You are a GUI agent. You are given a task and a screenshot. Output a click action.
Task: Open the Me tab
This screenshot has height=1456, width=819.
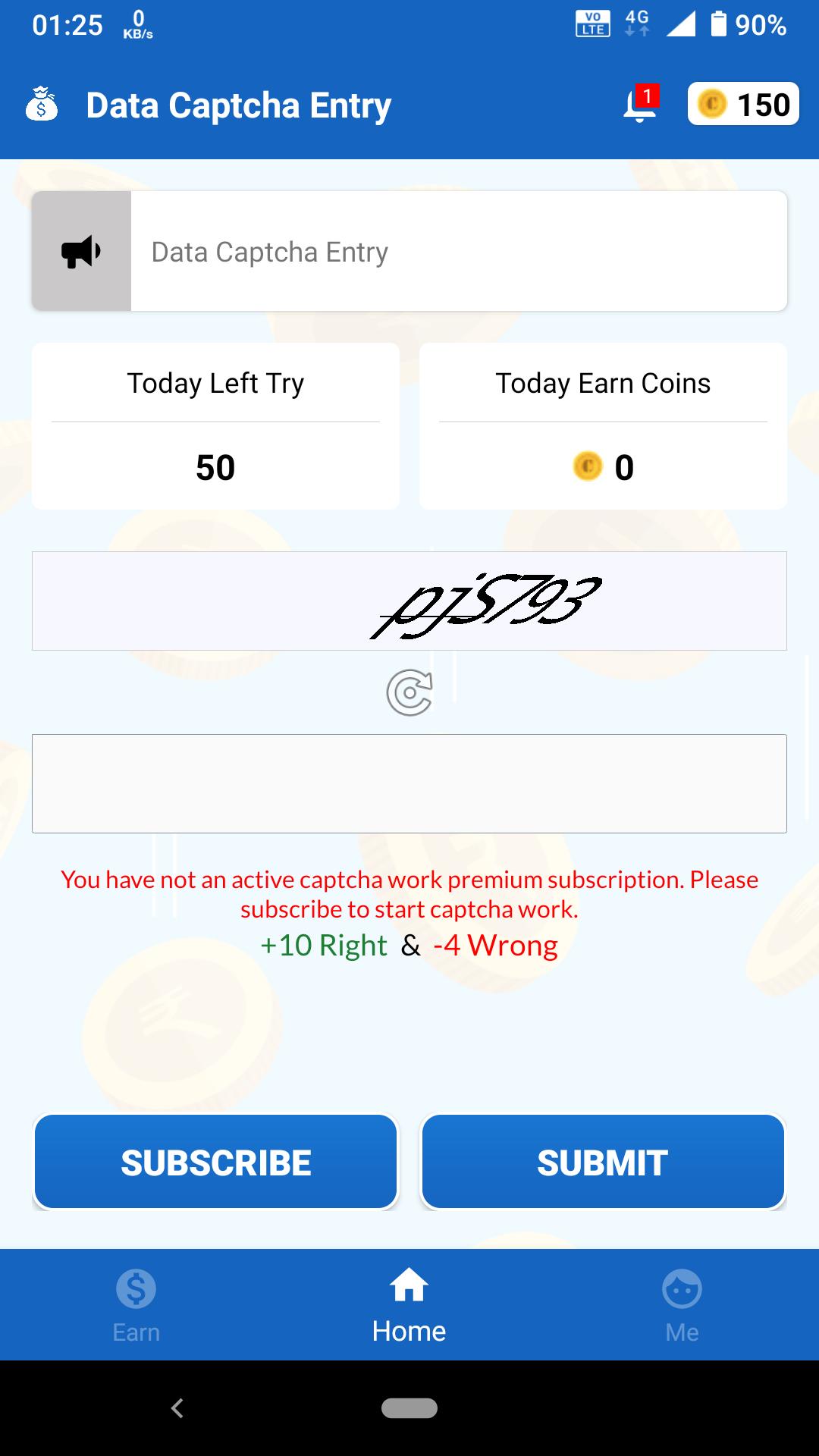682,1304
